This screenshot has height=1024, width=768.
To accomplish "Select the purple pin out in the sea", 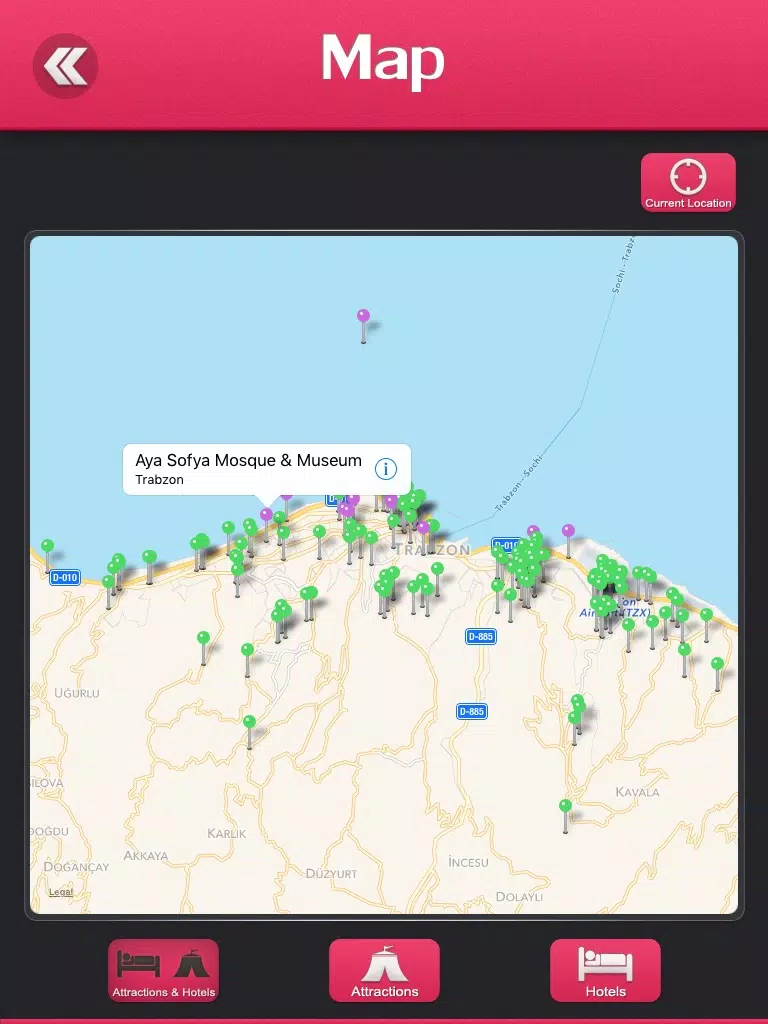I will point(363,318).
